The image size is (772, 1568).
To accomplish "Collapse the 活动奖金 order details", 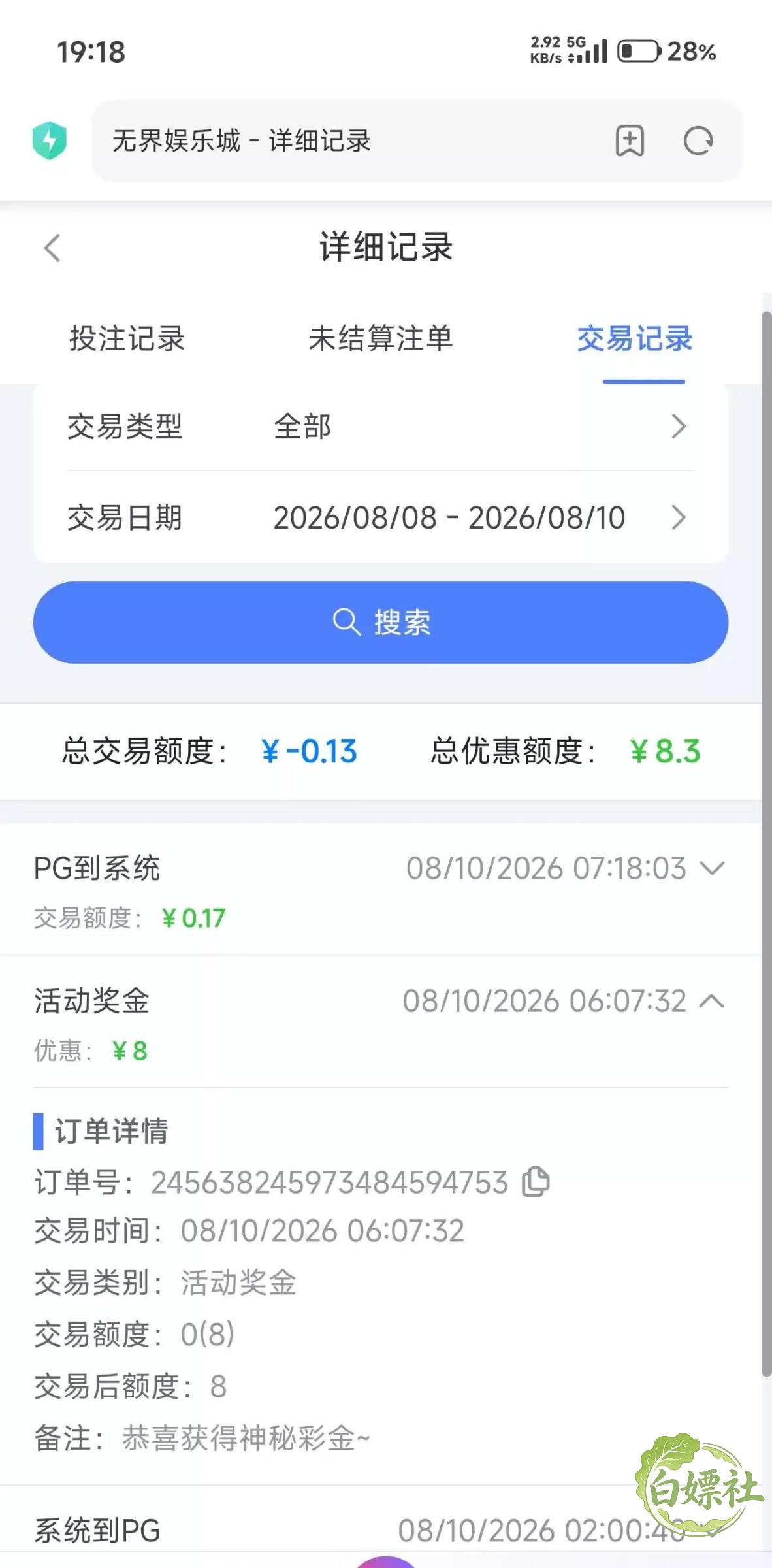I will point(712,1001).
